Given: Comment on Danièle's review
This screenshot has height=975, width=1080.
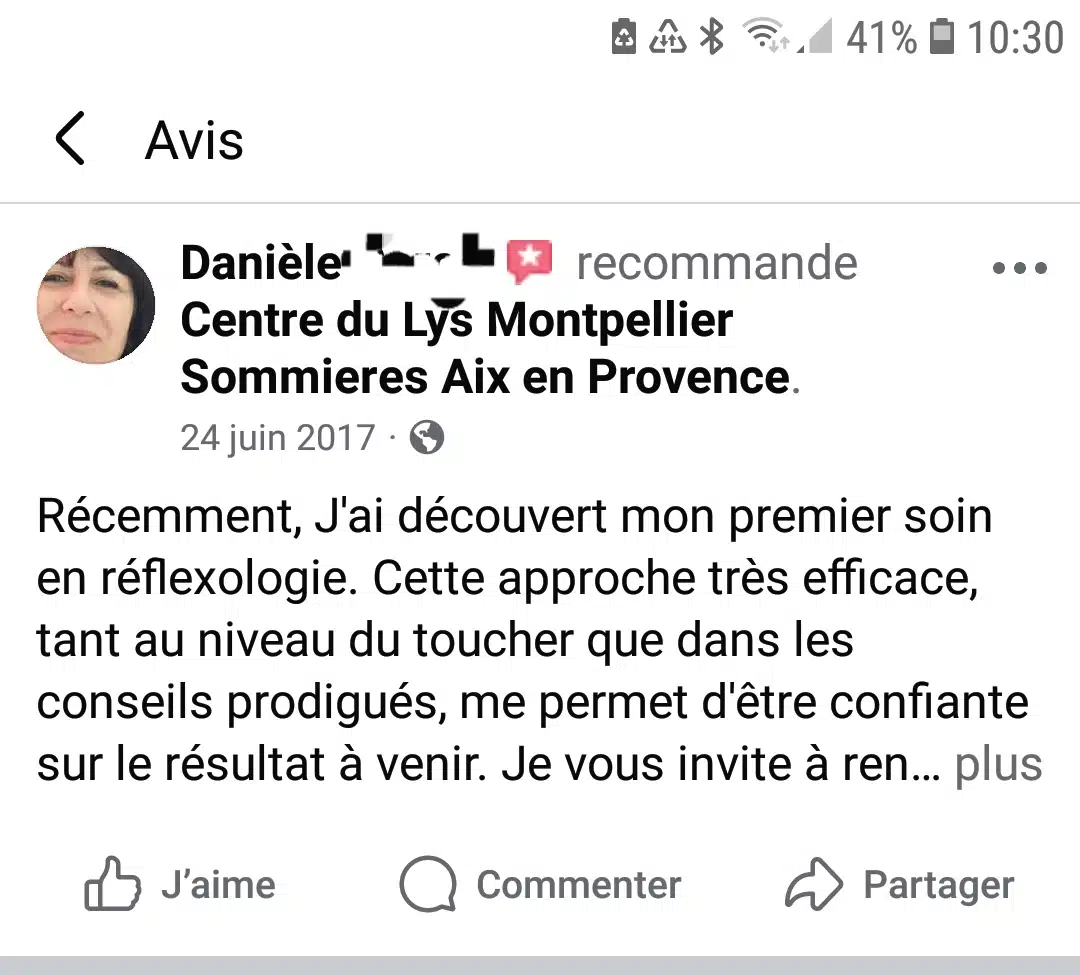Looking at the screenshot, I should tap(540, 885).
